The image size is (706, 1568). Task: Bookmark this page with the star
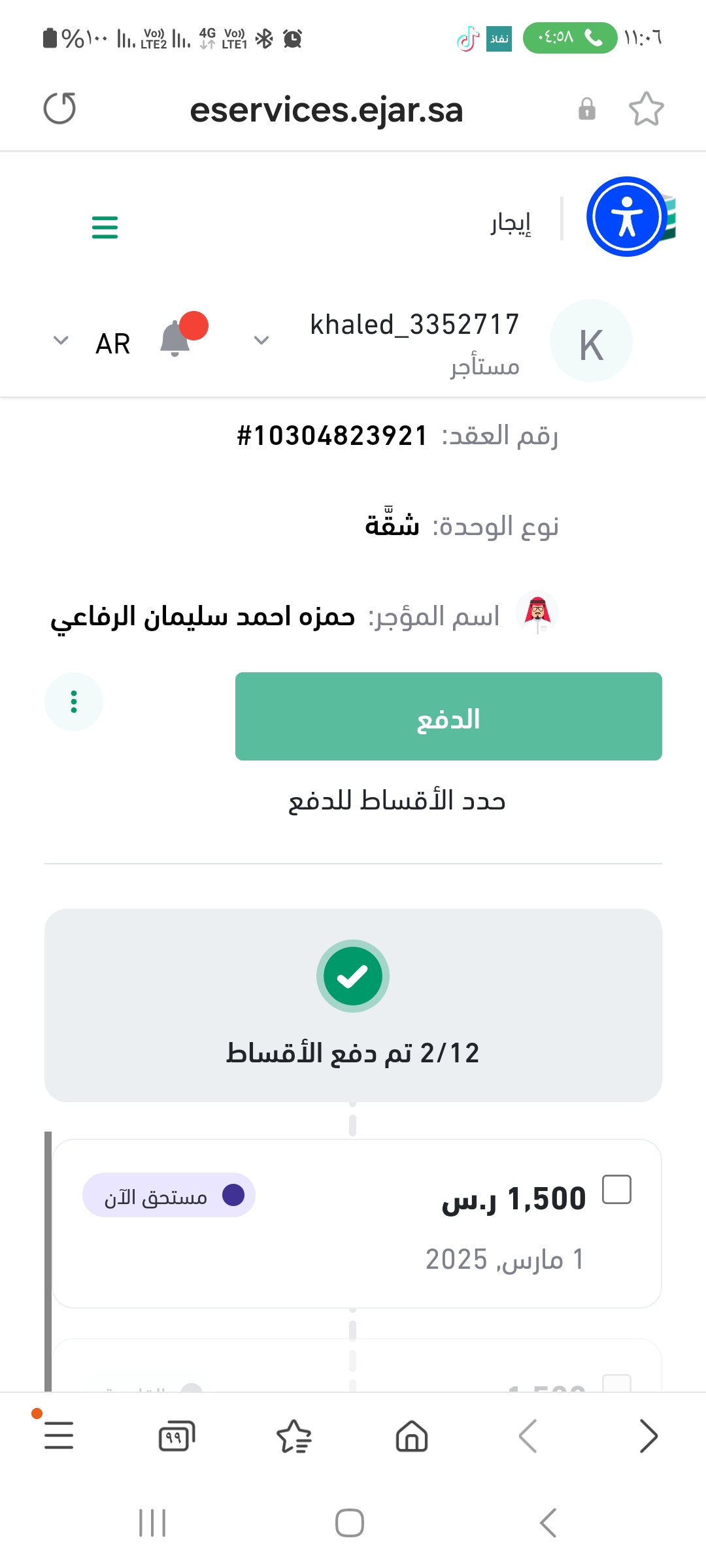(646, 108)
